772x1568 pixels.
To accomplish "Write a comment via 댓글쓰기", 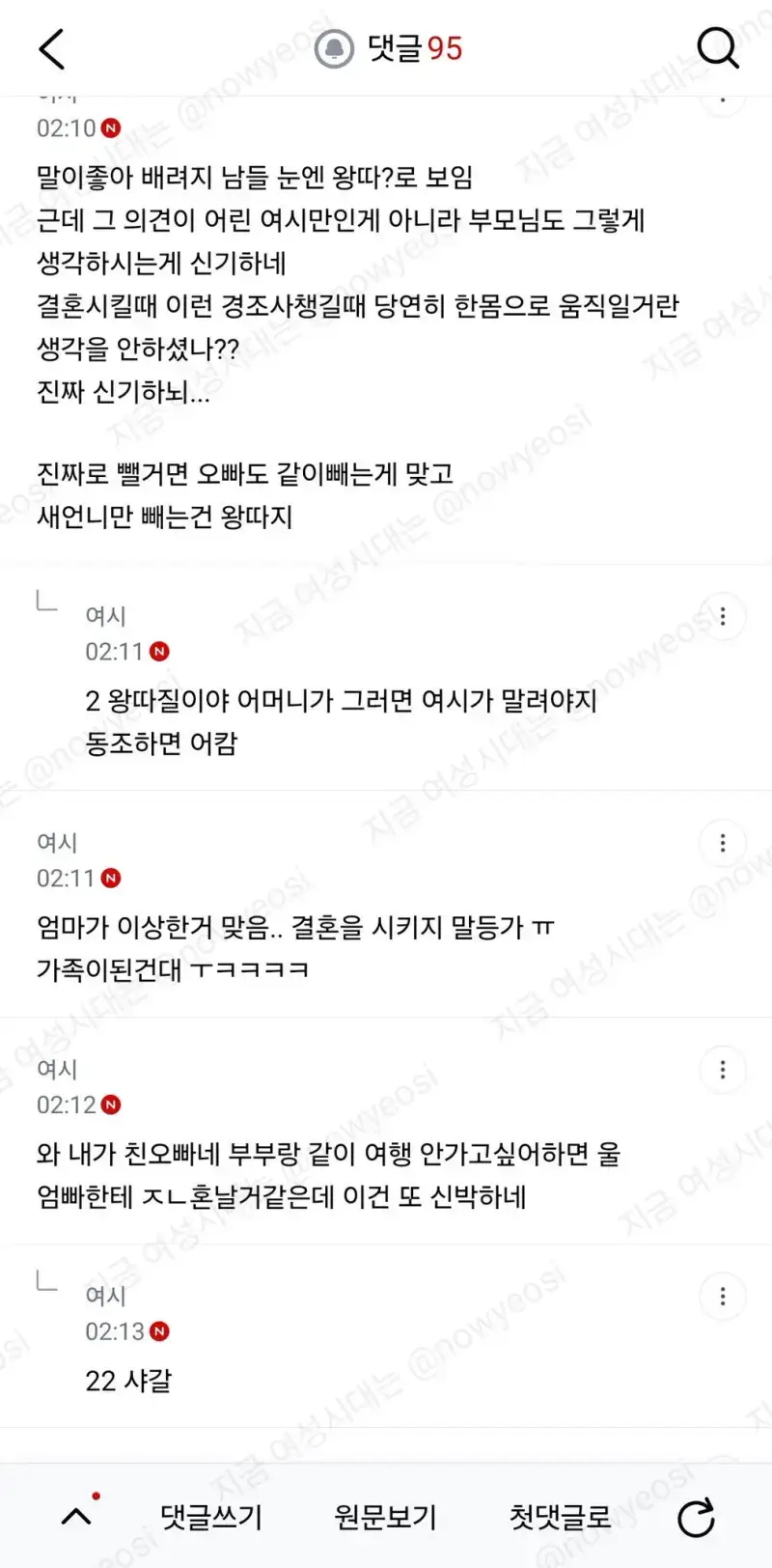I will pos(211,1517).
